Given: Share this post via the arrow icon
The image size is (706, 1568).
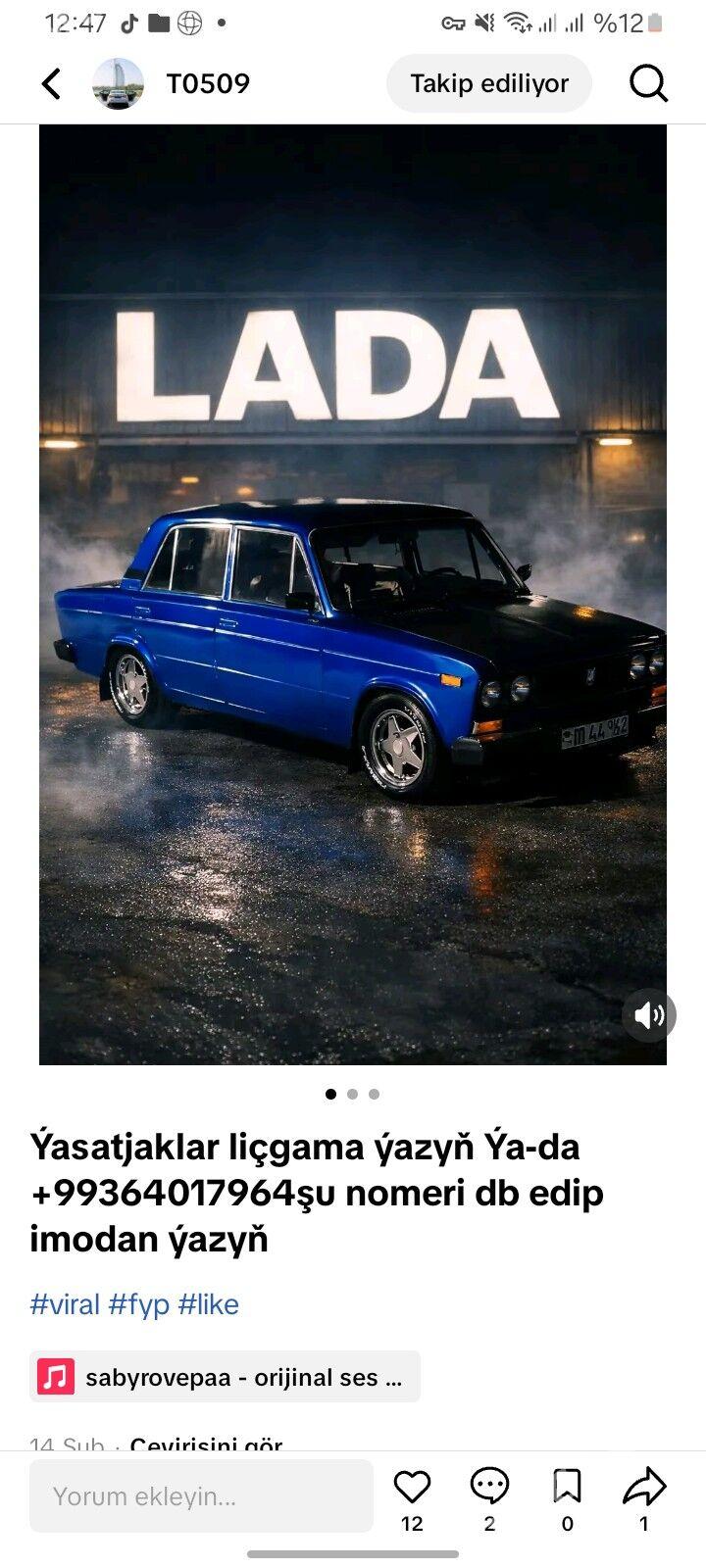Looking at the screenshot, I should (644, 1488).
